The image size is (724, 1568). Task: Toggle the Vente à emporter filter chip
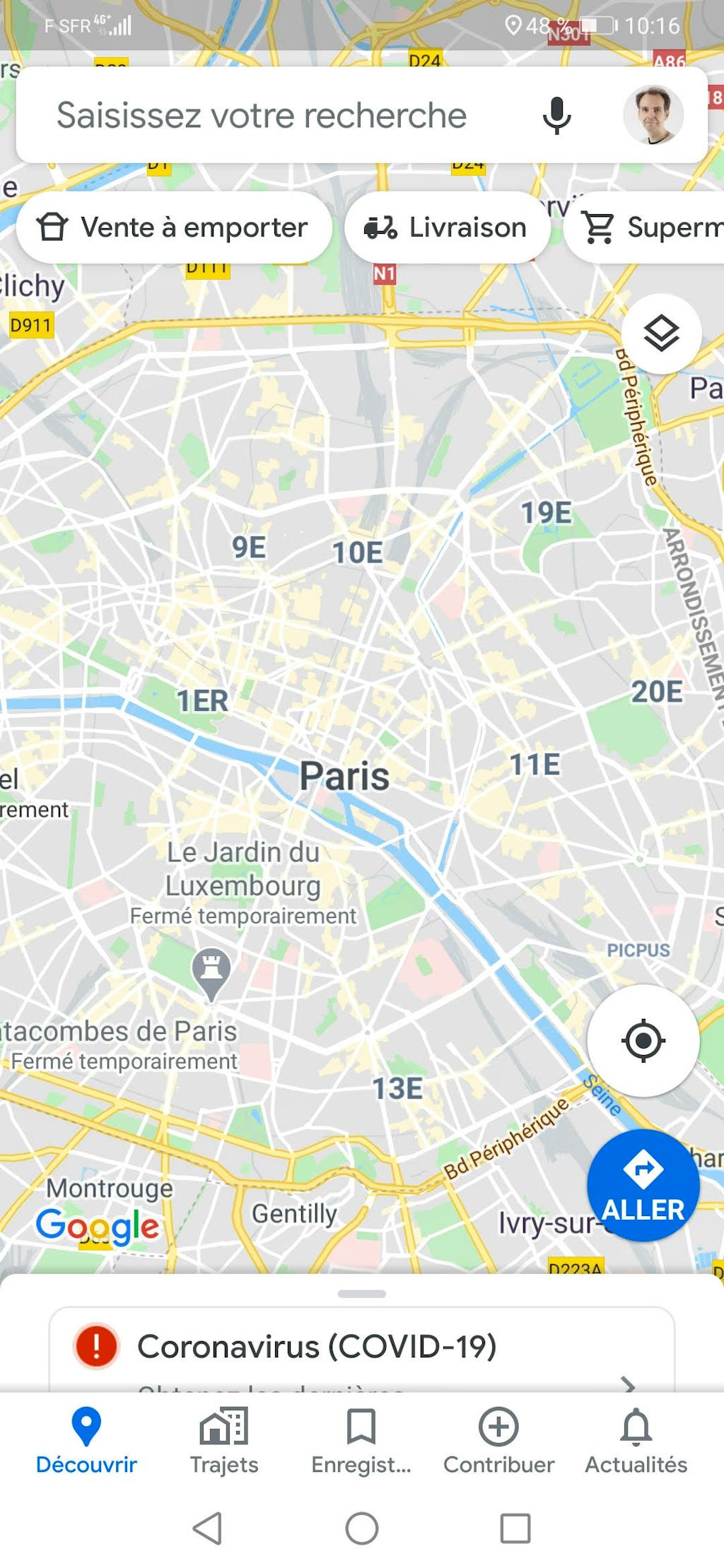(x=175, y=227)
